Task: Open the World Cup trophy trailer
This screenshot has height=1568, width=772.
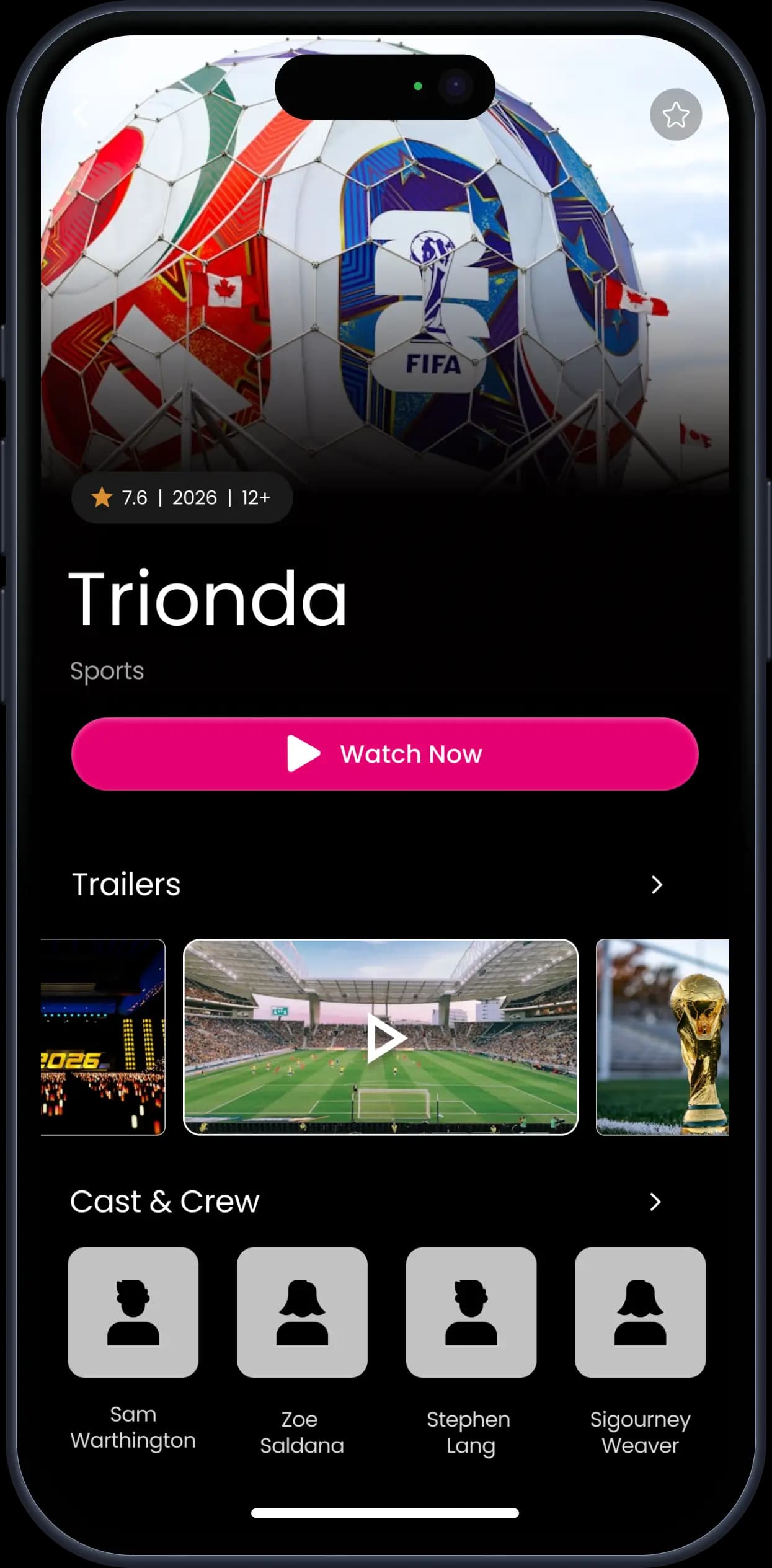Action: pyautogui.click(x=662, y=1037)
